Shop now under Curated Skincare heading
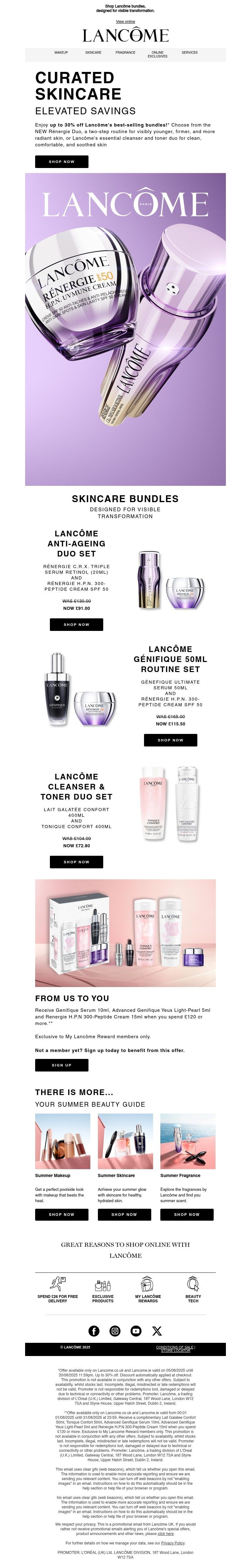 coord(61,161)
